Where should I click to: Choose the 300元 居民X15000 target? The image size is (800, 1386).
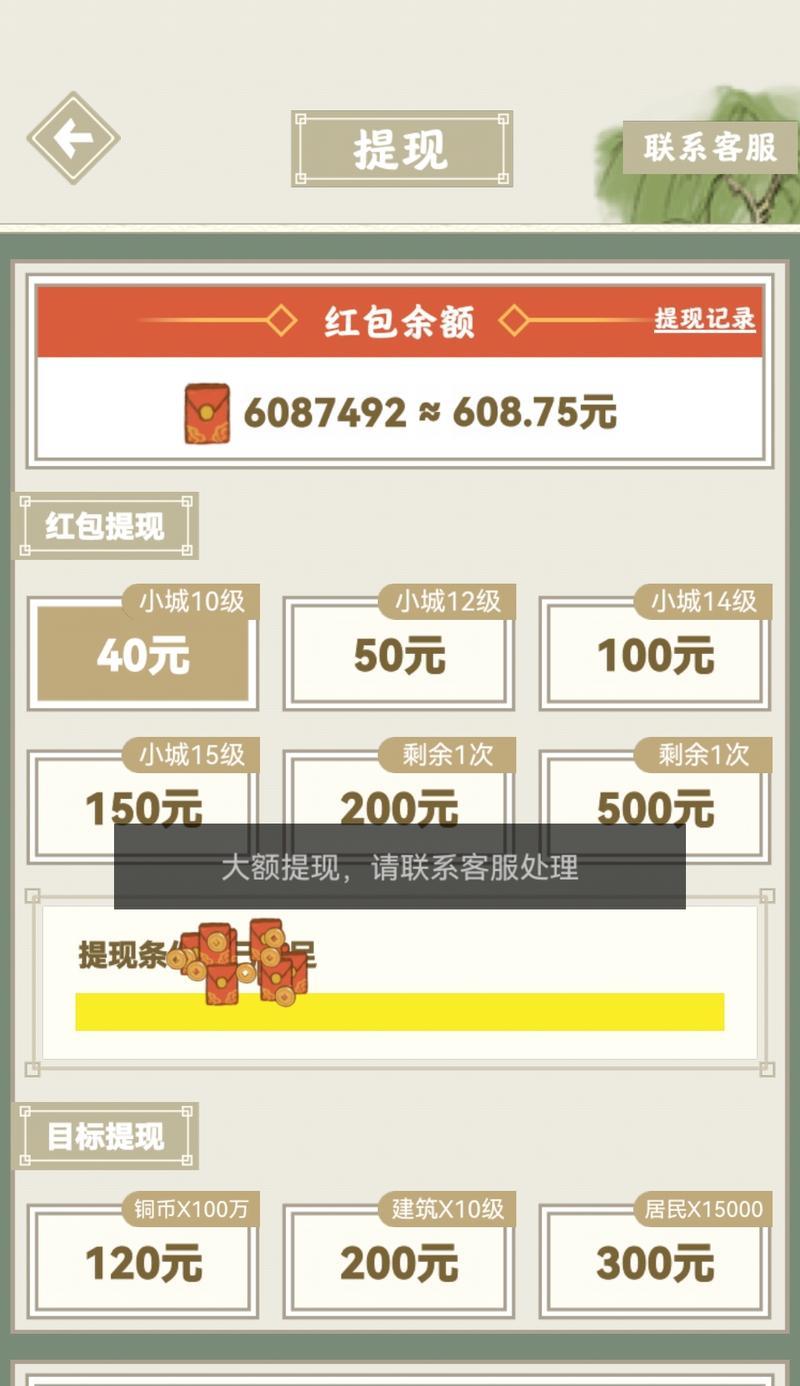point(655,1263)
